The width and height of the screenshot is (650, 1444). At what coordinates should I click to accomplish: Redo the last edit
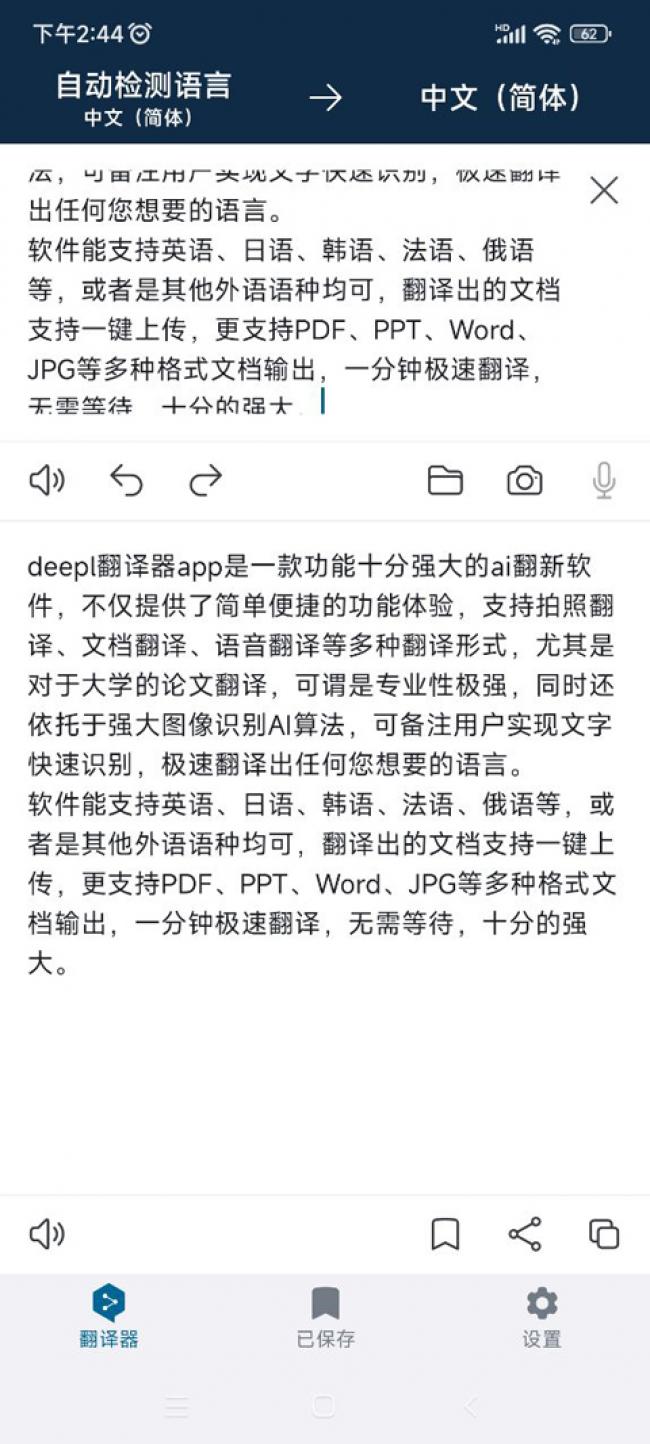205,482
